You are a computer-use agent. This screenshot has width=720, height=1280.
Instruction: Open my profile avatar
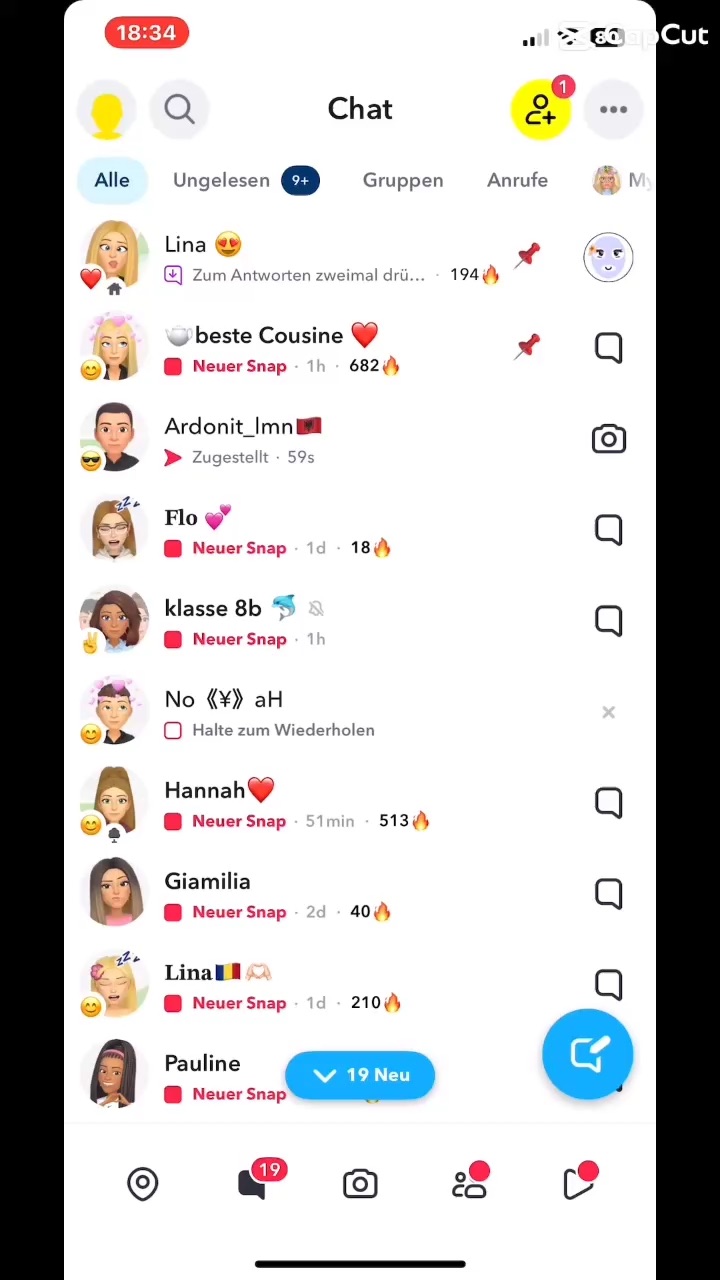(107, 110)
